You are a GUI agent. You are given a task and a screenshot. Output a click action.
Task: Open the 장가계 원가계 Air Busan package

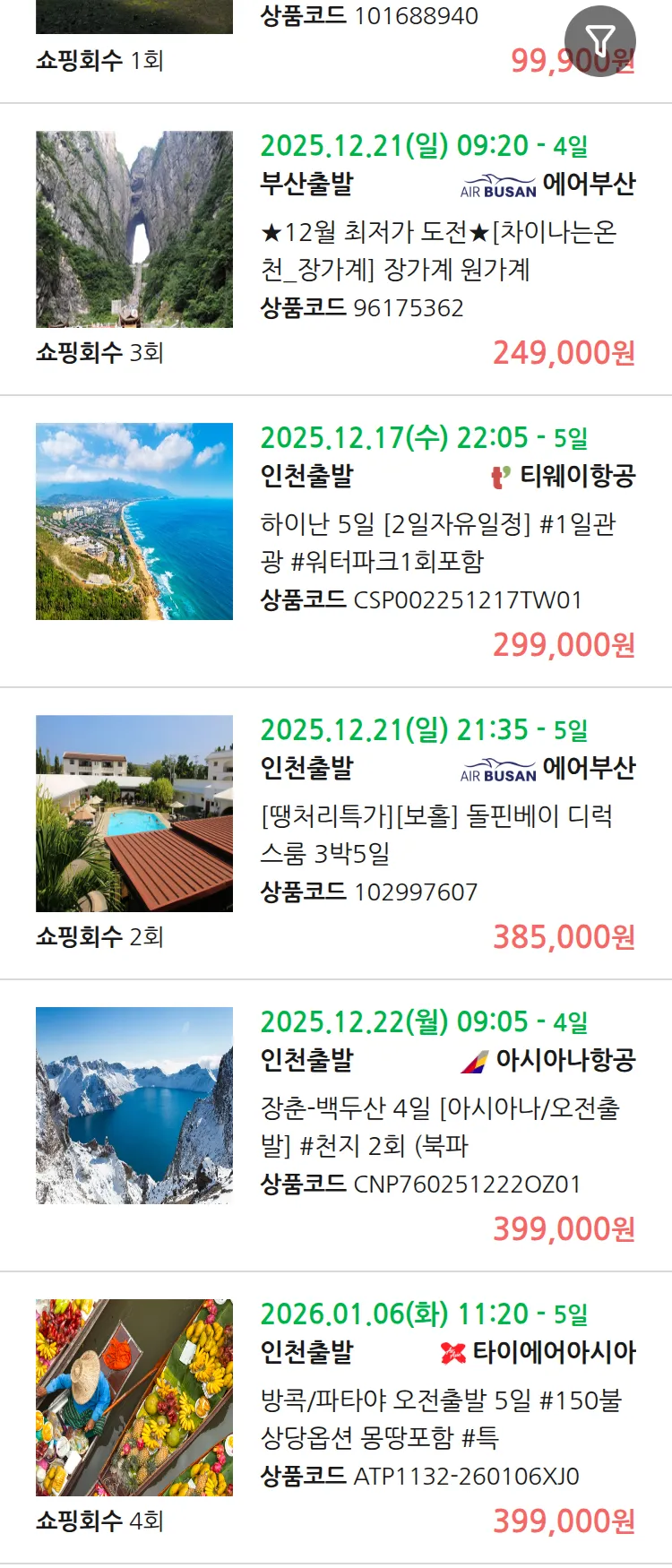coord(438,251)
